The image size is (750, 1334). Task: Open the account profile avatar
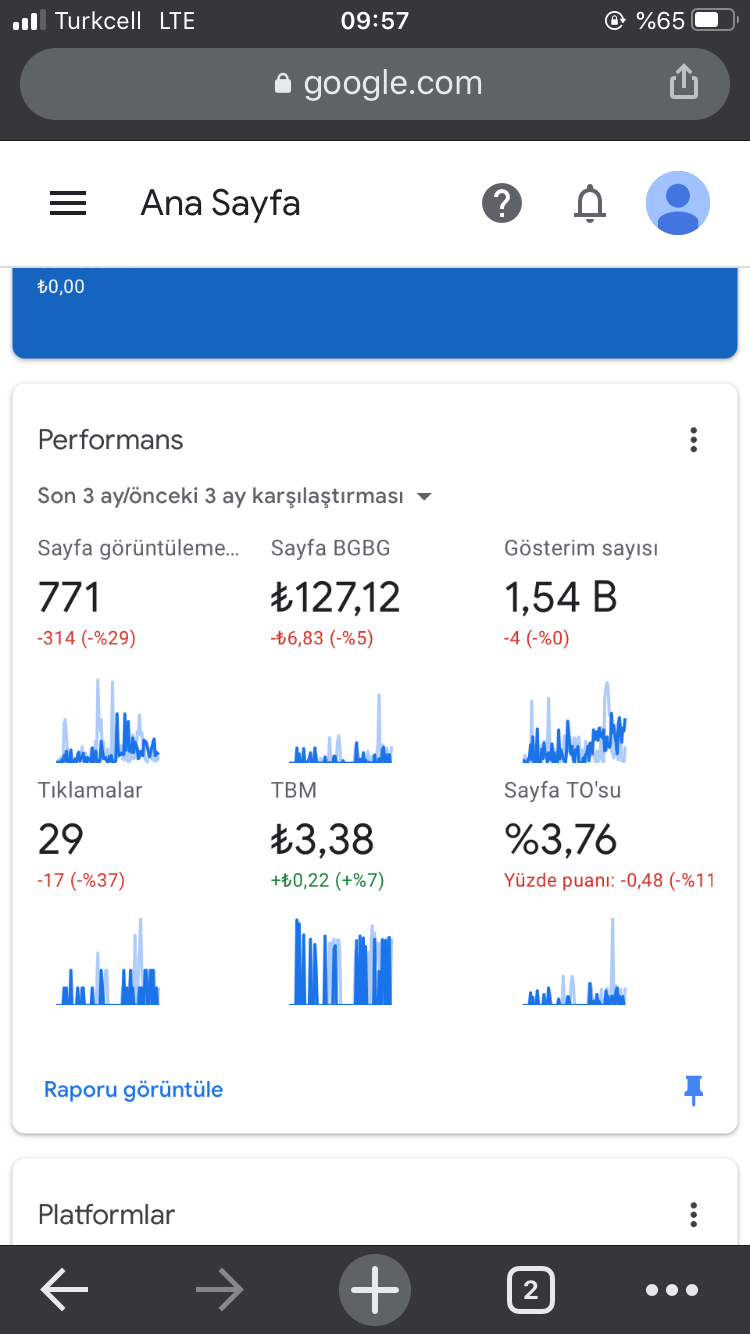tap(678, 203)
